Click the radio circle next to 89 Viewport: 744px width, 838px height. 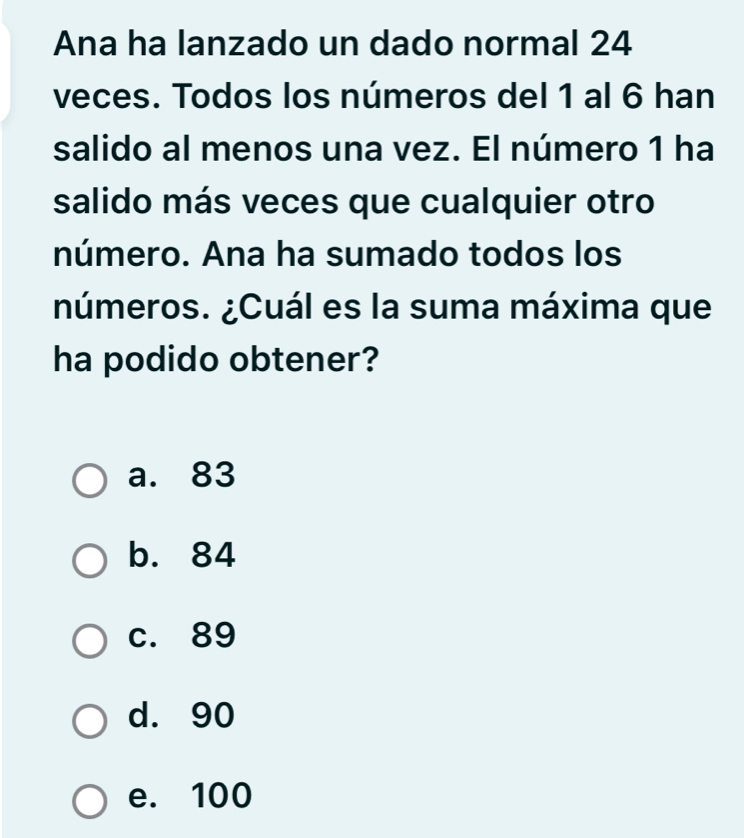click(90, 640)
